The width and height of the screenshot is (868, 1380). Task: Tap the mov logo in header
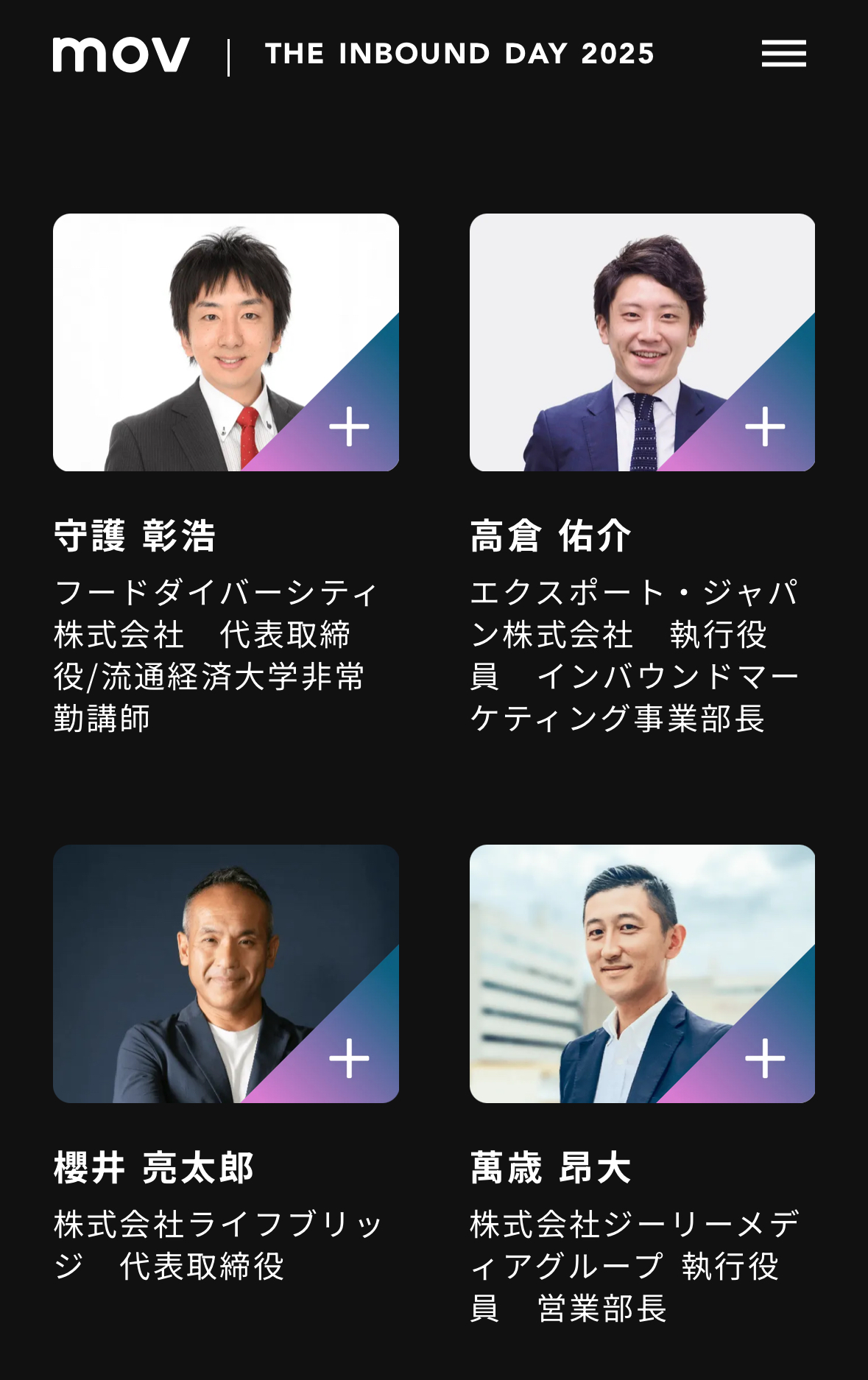[x=121, y=54]
